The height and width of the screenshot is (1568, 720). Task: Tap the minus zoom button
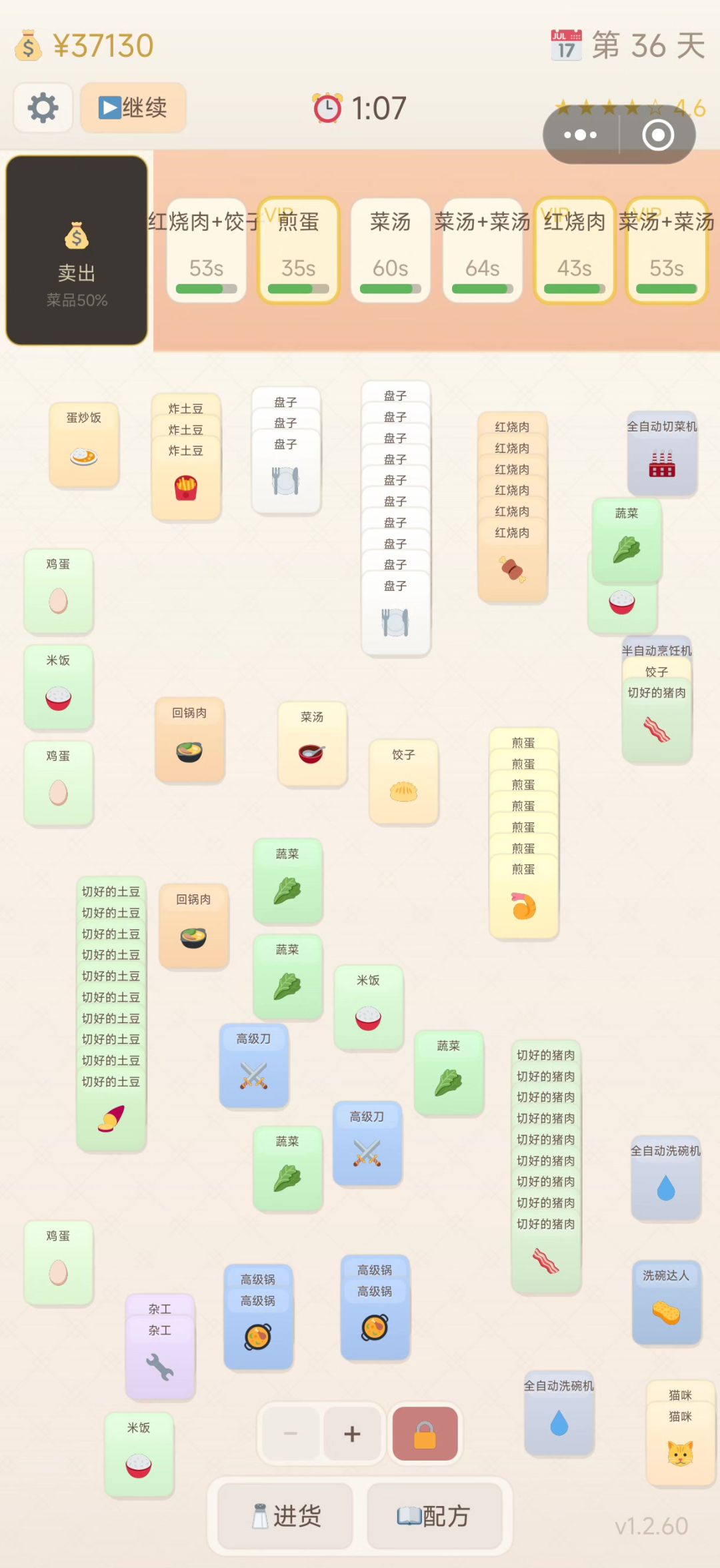pyautogui.click(x=291, y=1433)
